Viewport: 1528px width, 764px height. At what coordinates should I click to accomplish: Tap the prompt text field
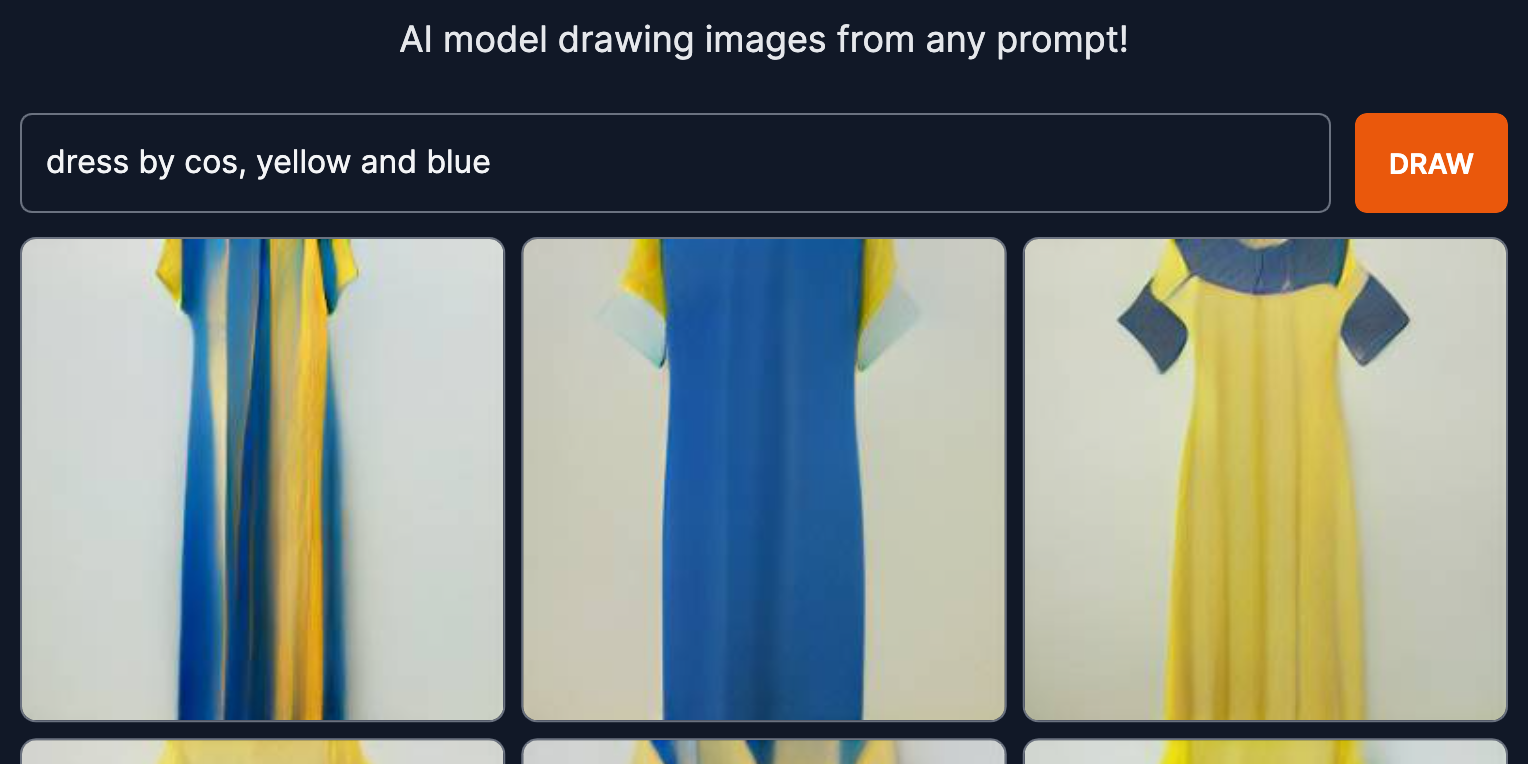tap(675, 163)
